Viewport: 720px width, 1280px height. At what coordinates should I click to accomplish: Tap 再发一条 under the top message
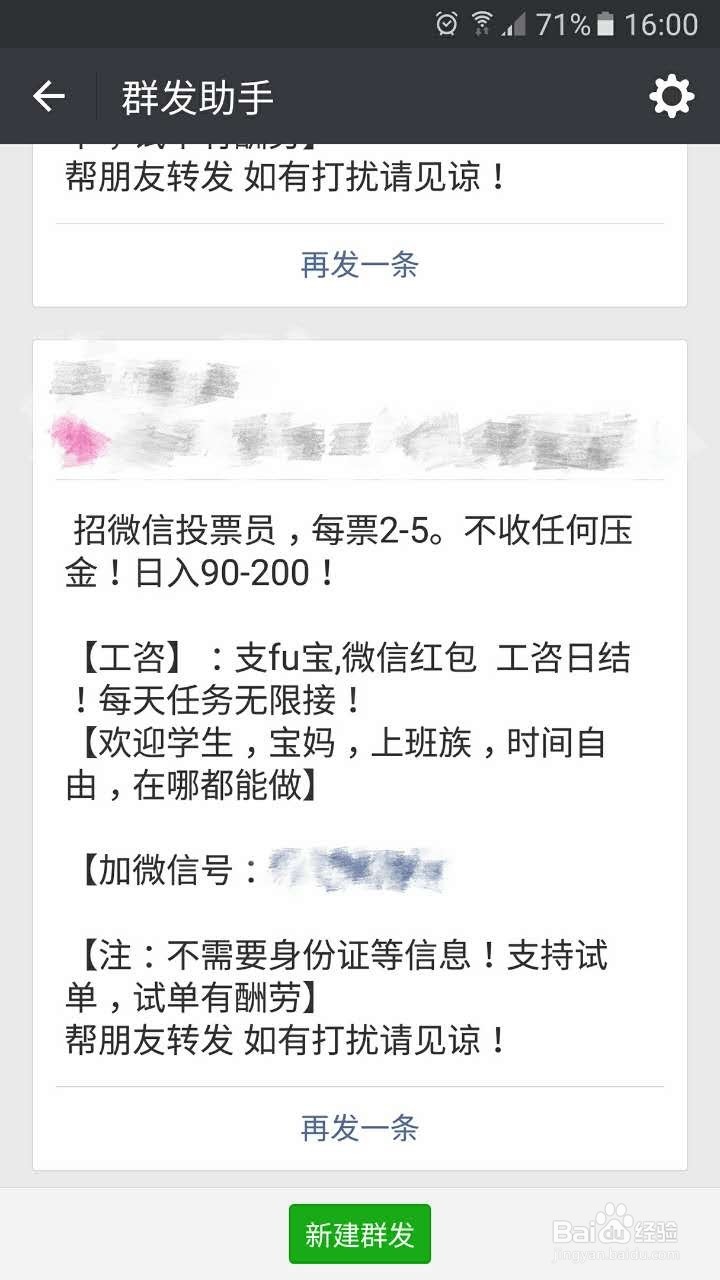point(358,264)
